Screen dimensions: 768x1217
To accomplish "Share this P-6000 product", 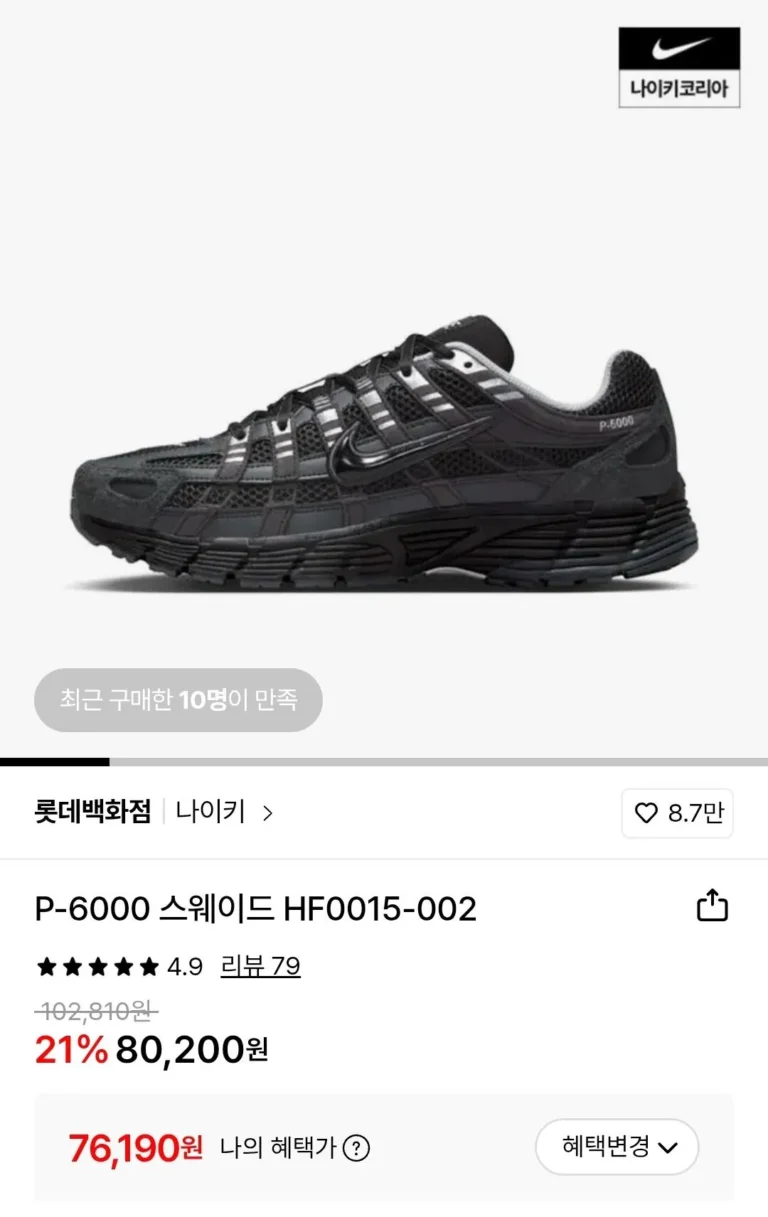I will point(711,906).
